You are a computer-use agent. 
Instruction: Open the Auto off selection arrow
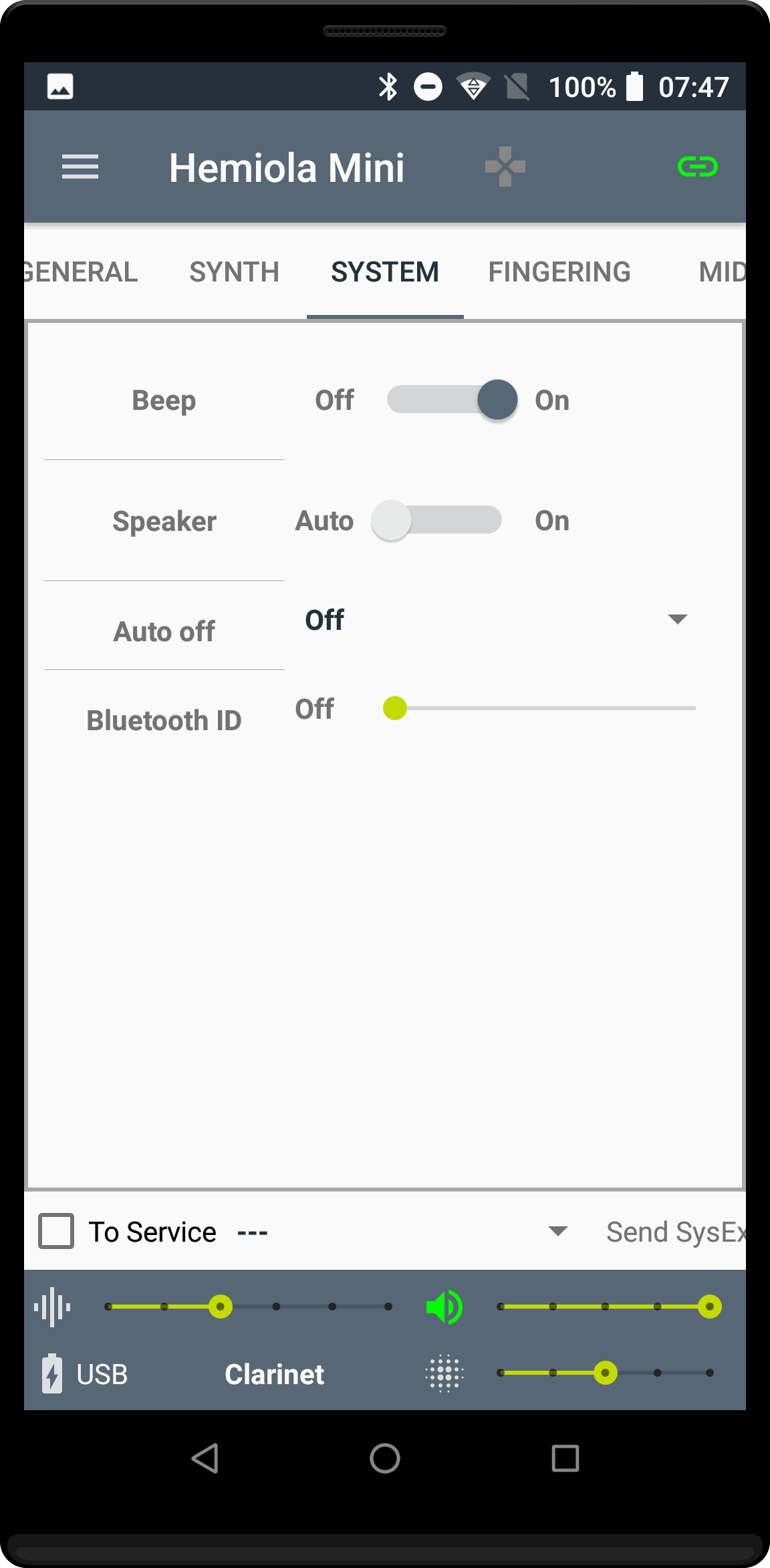point(676,619)
